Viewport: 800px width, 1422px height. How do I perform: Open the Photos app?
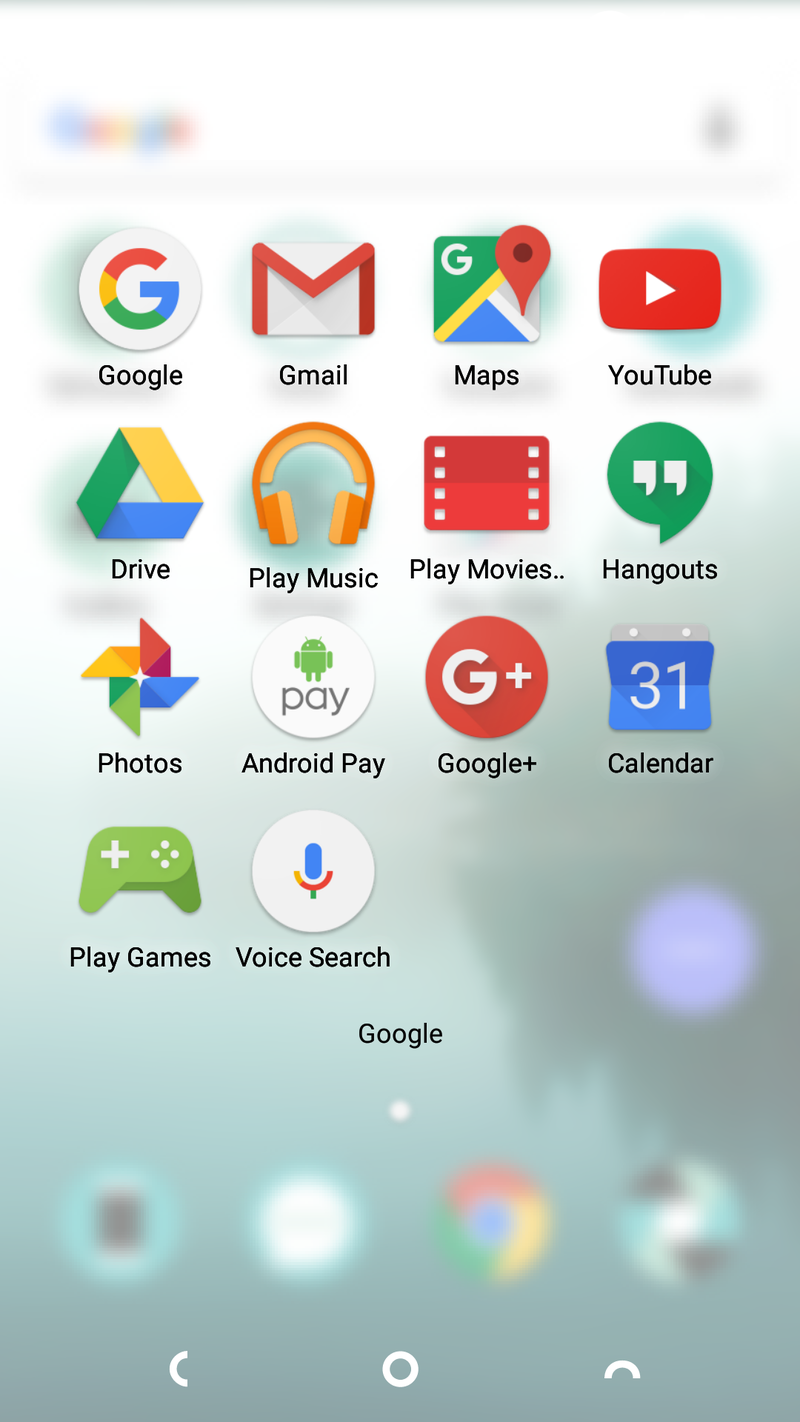pos(140,678)
